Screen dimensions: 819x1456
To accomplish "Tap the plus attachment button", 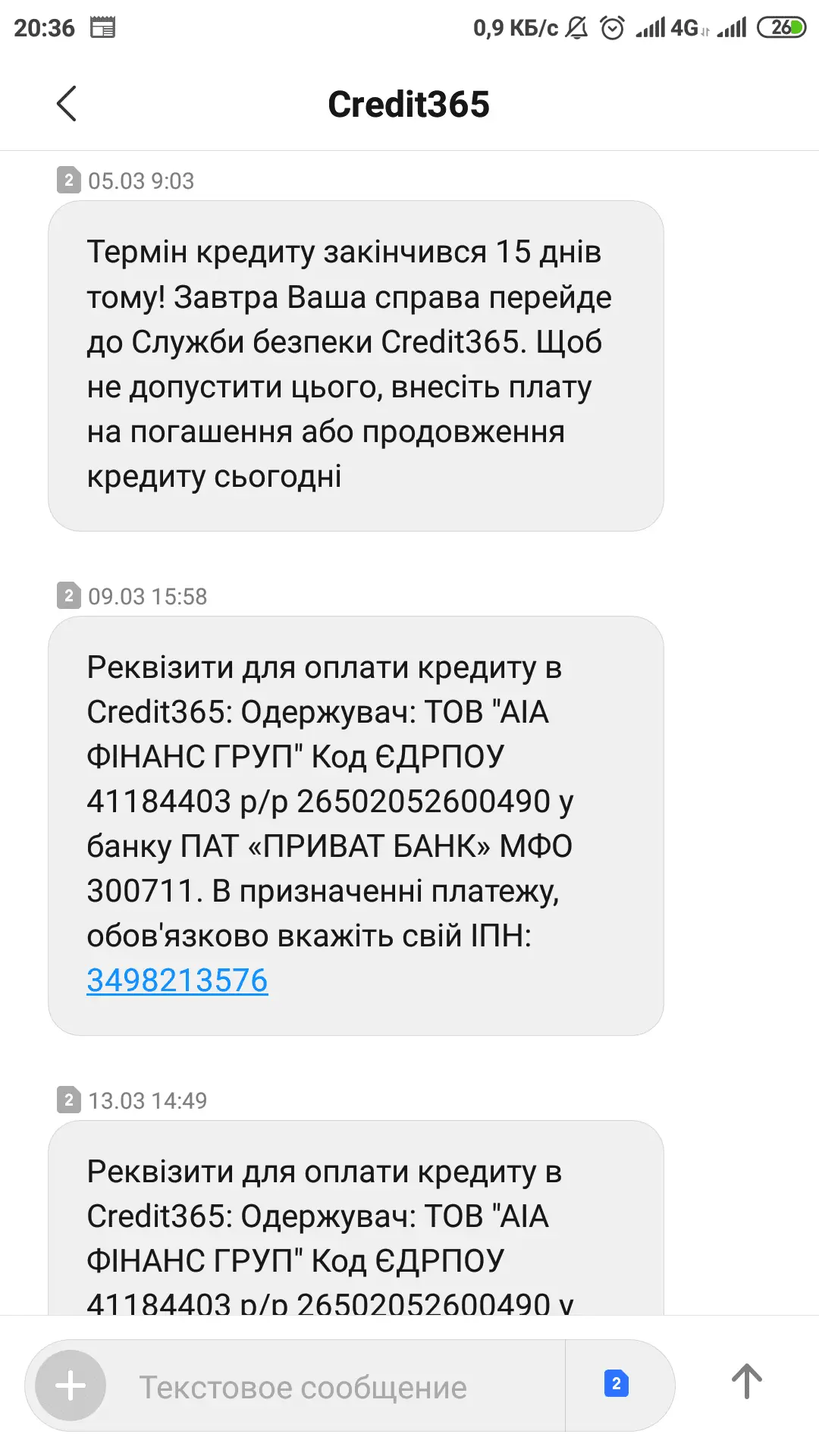I will [71, 1385].
